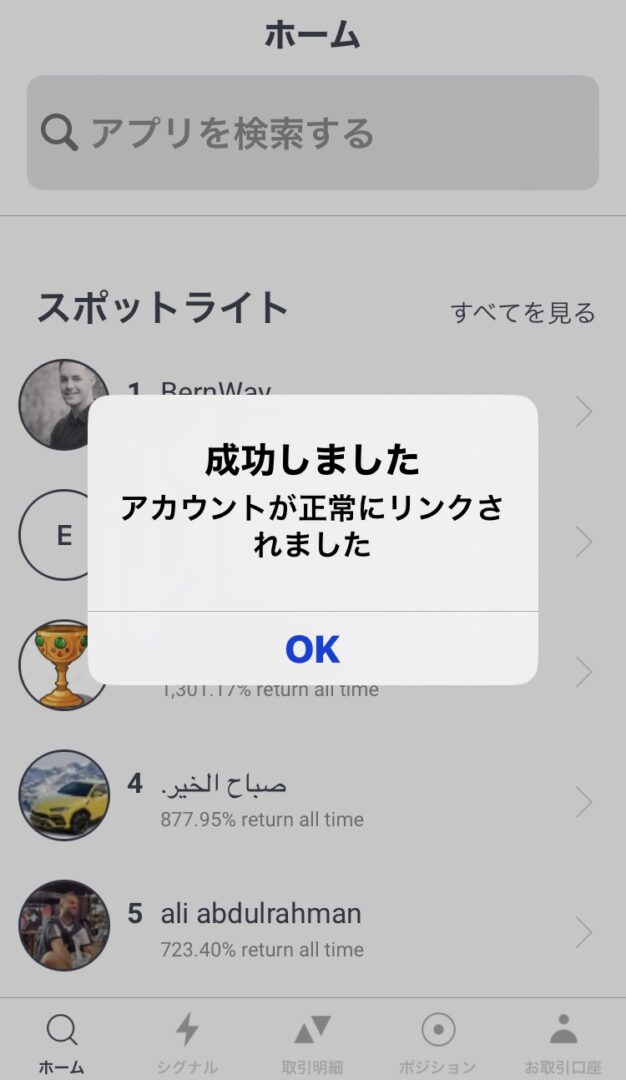Open すべてを見る for spotlight list
Screen dimensions: 626x1080
click(522, 313)
